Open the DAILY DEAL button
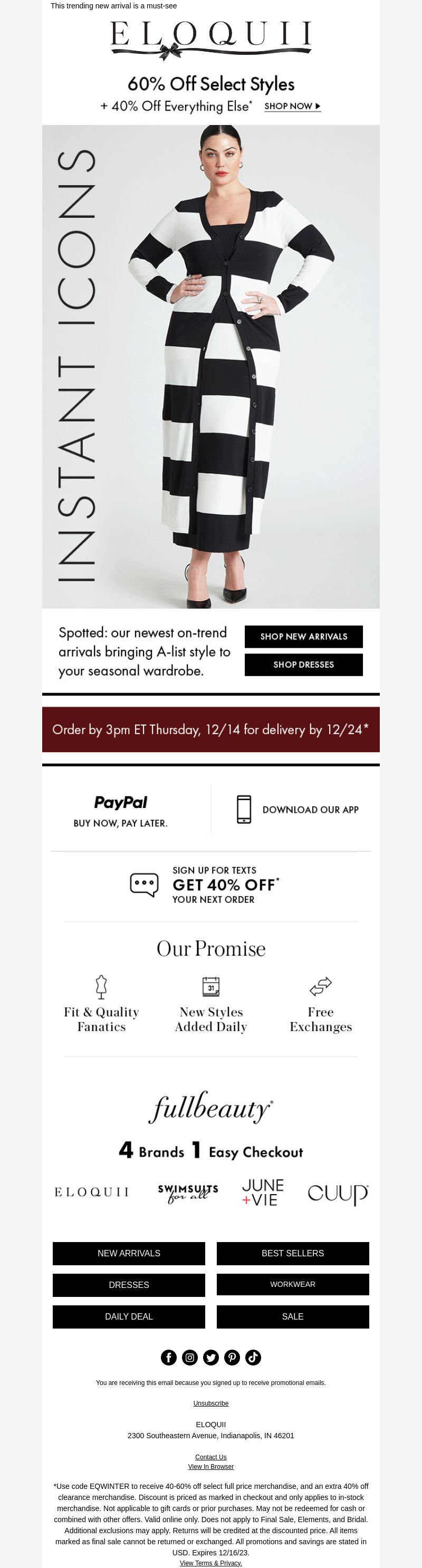Image resolution: width=422 pixels, height=1568 pixels. click(x=129, y=1316)
